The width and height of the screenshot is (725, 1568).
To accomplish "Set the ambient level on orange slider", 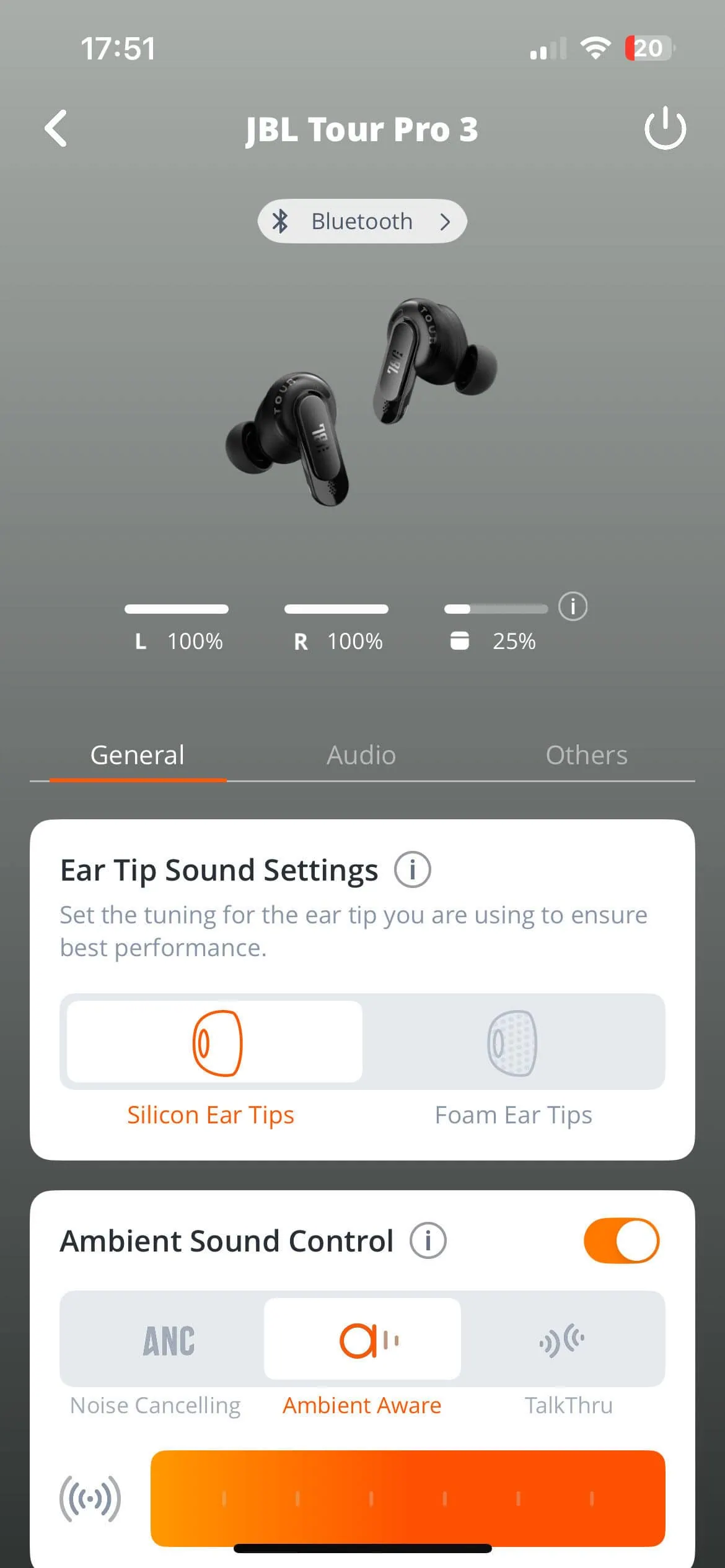I will [408, 1499].
